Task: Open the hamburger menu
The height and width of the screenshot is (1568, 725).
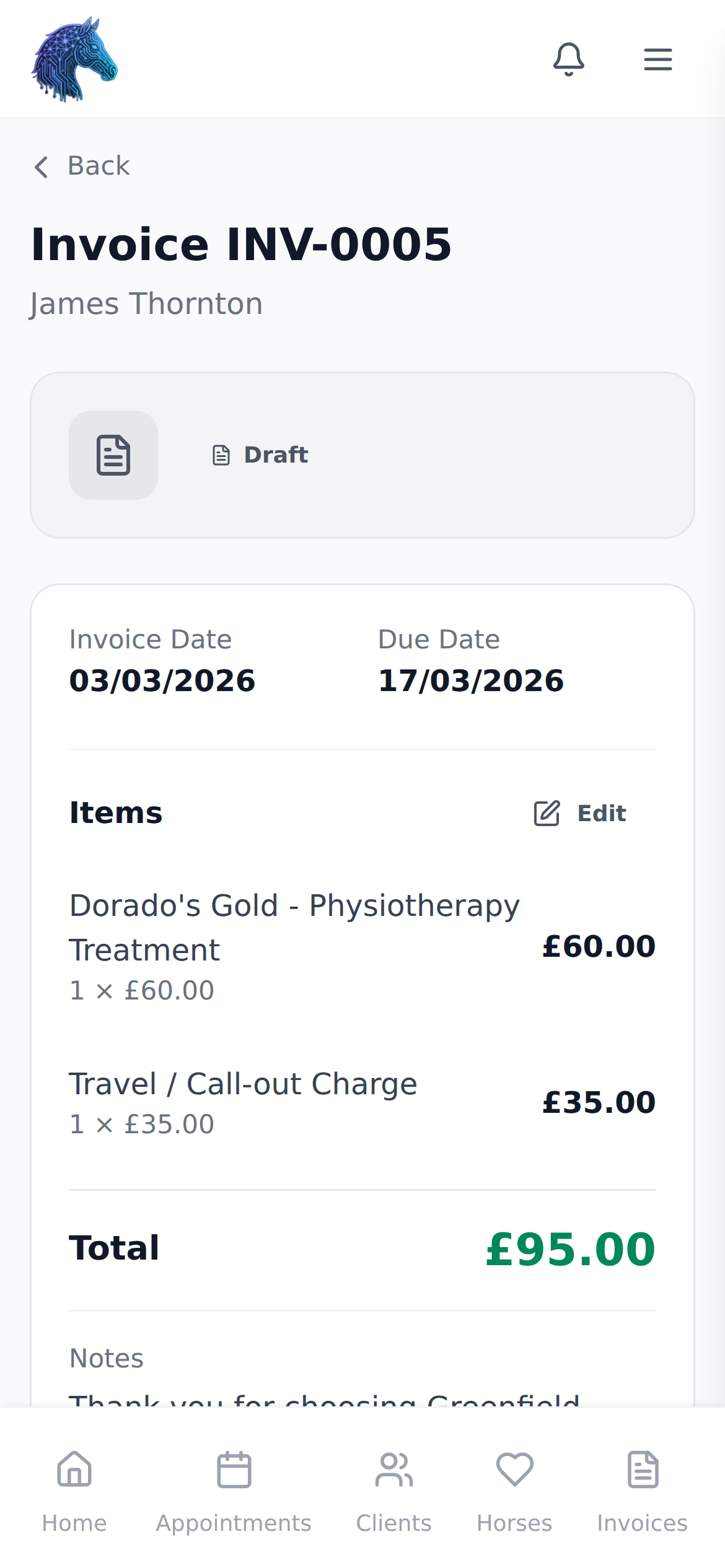Action: pyautogui.click(x=657, y=59)
